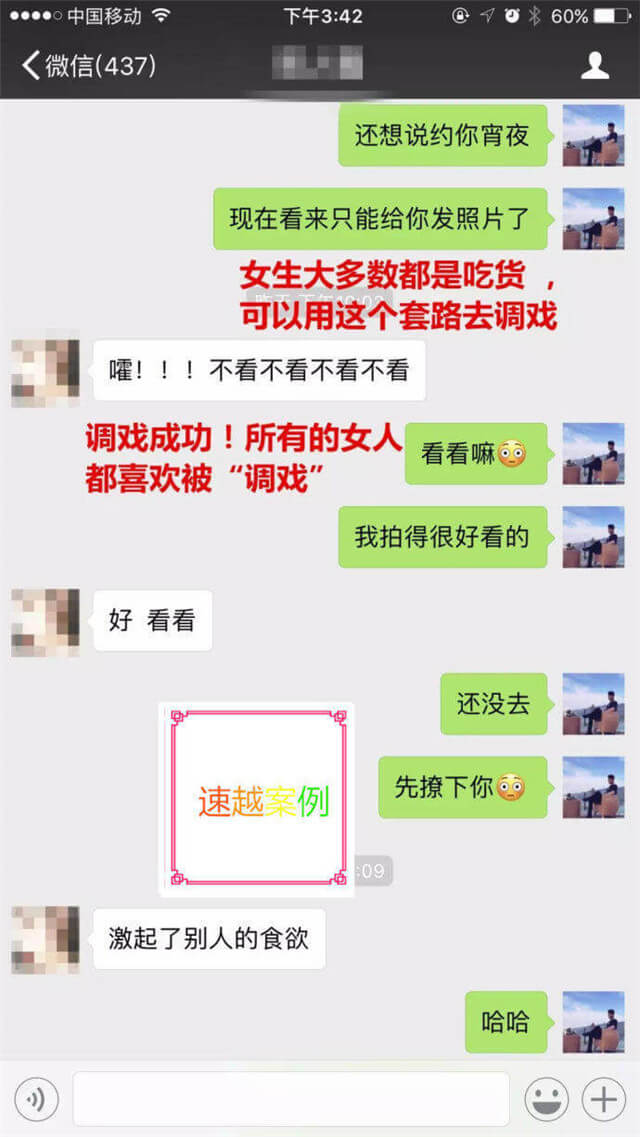Open your avatar beside "哈哈" message

(x=593, y=1022)
